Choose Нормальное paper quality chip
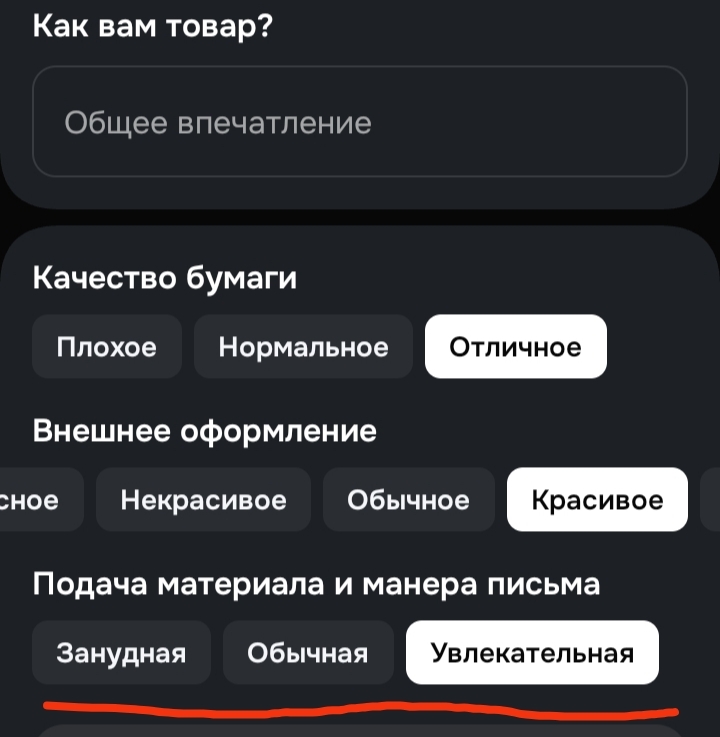The width and height of the screenshot is (720, 737). tap(303, 347)
